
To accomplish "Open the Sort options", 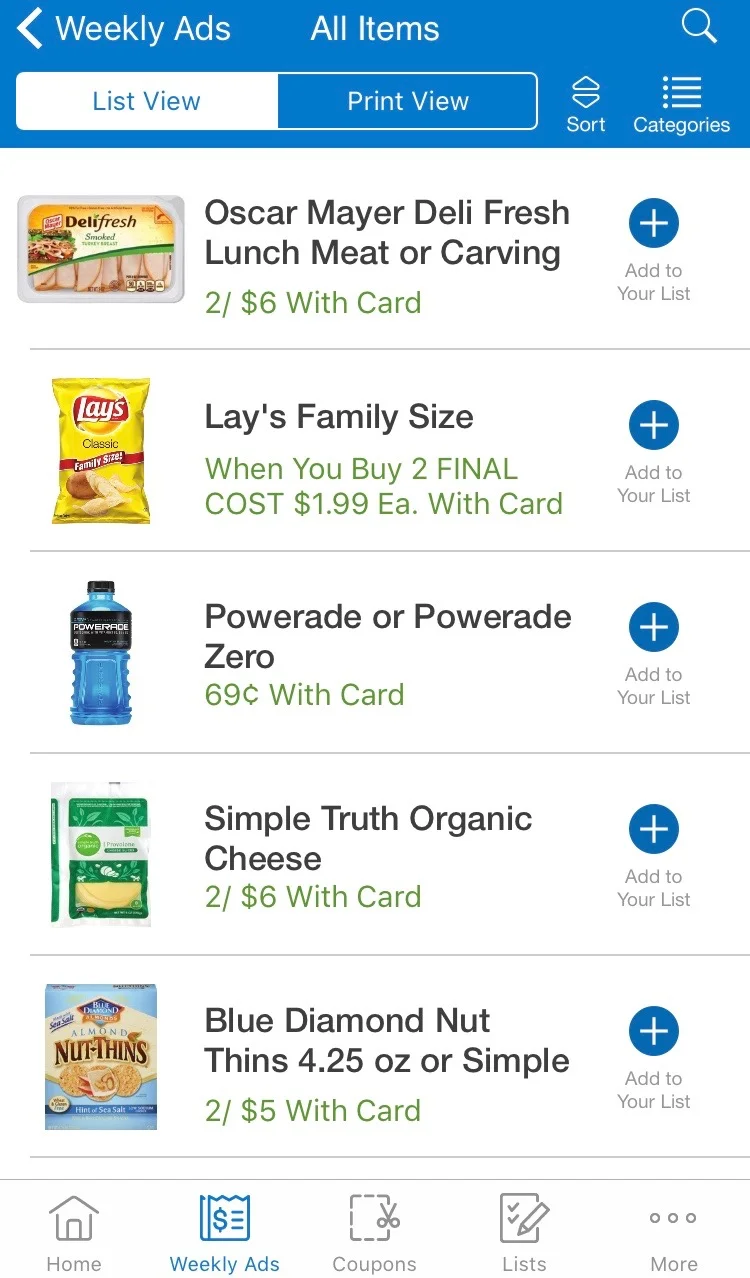I will 586,105.
